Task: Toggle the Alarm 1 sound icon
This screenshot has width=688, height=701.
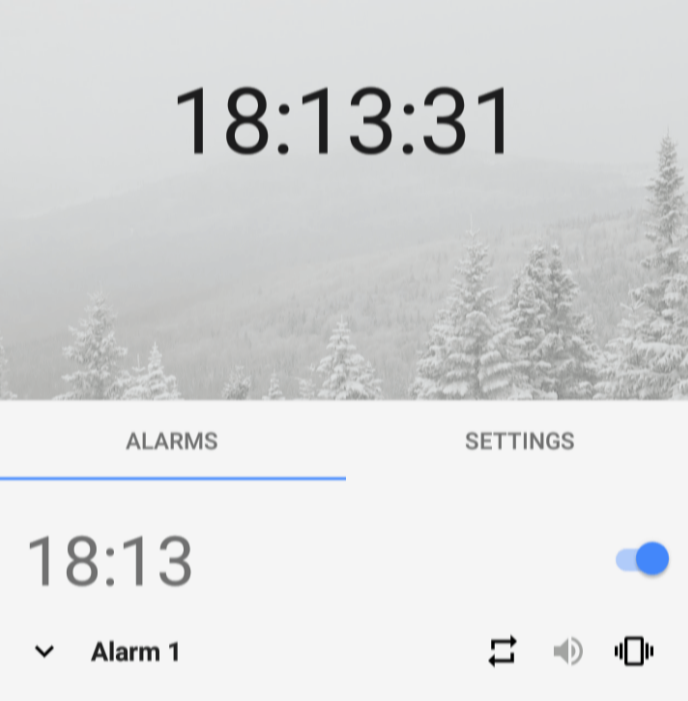Action: 568,652
